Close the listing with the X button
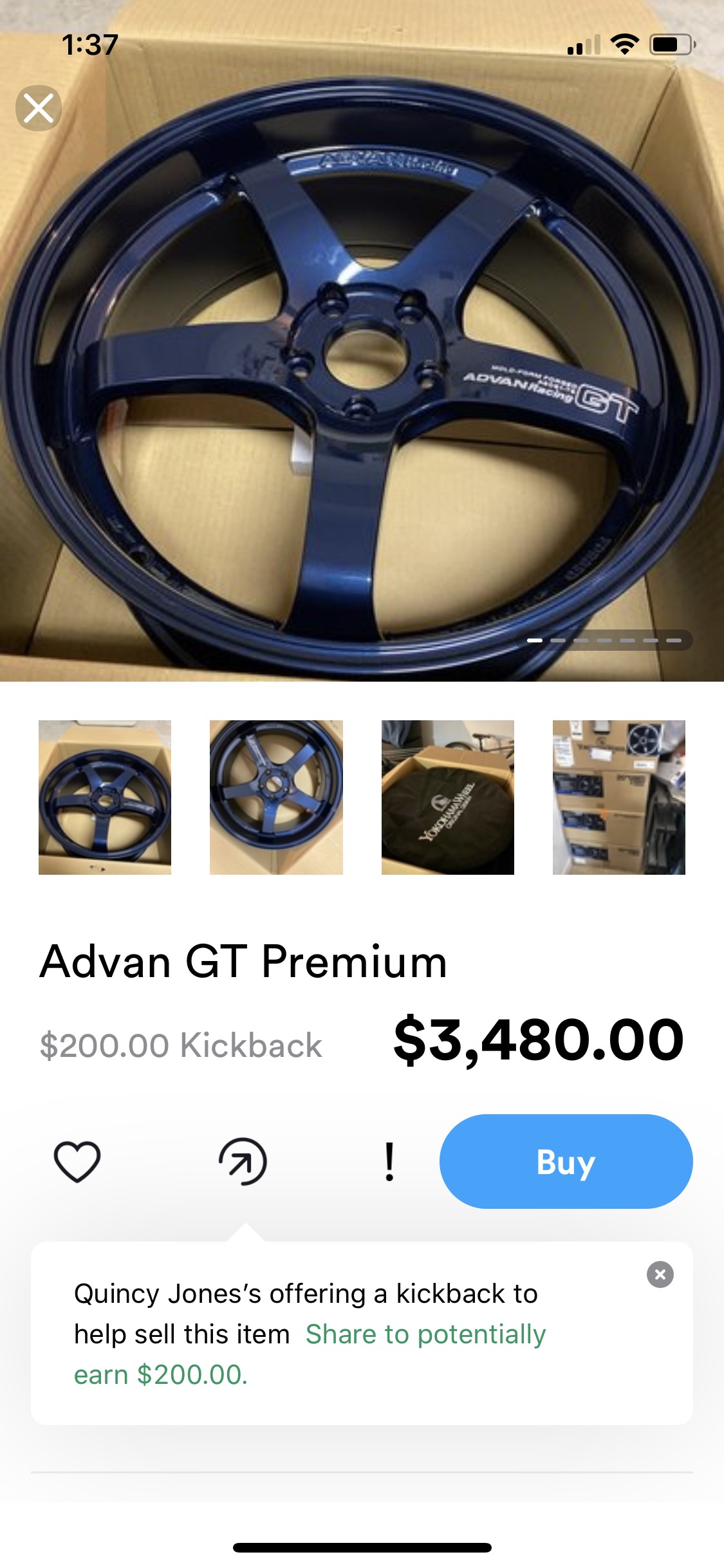724x1568 pixels. click(39, 108)
